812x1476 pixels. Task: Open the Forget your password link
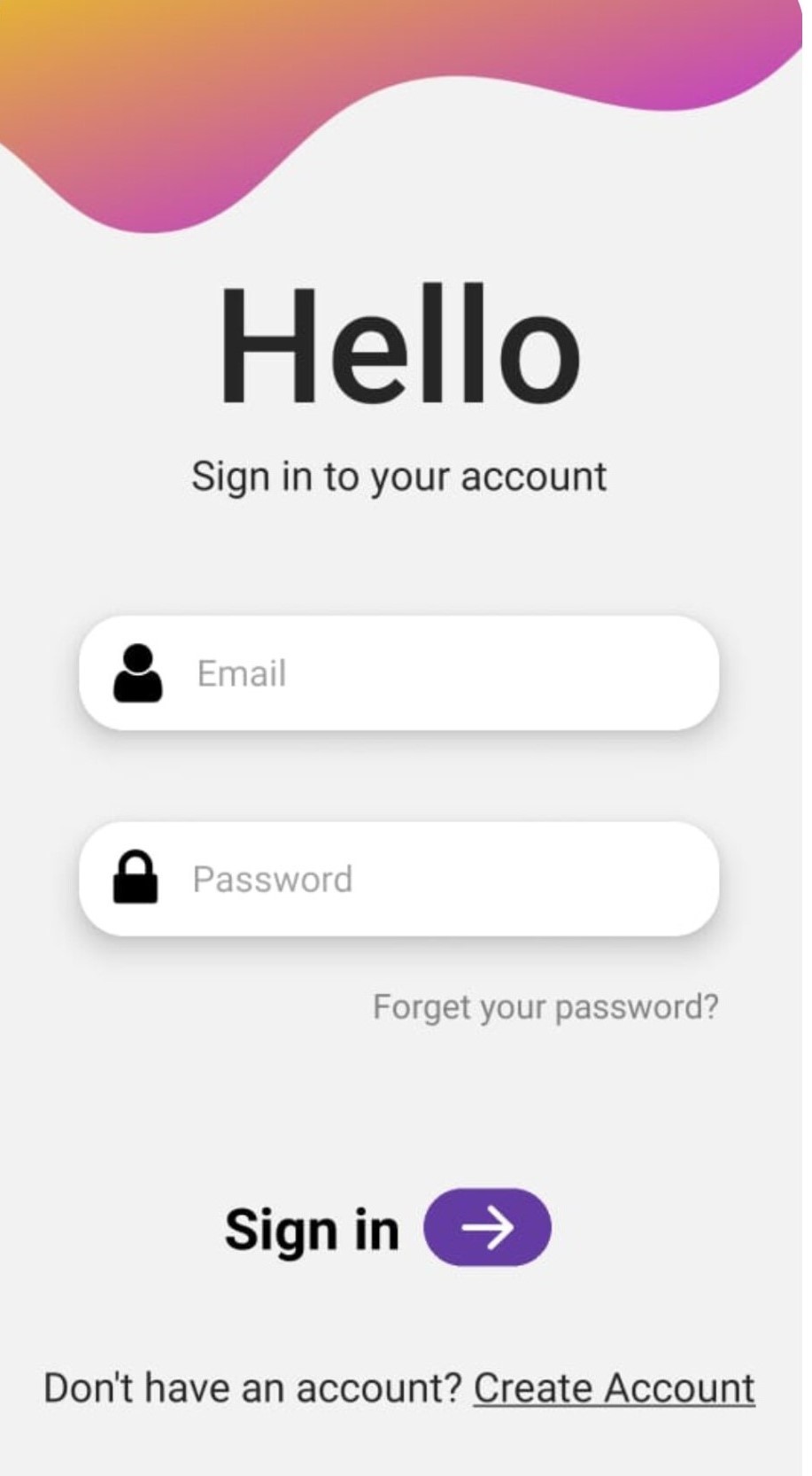[x=545, y=1007]
